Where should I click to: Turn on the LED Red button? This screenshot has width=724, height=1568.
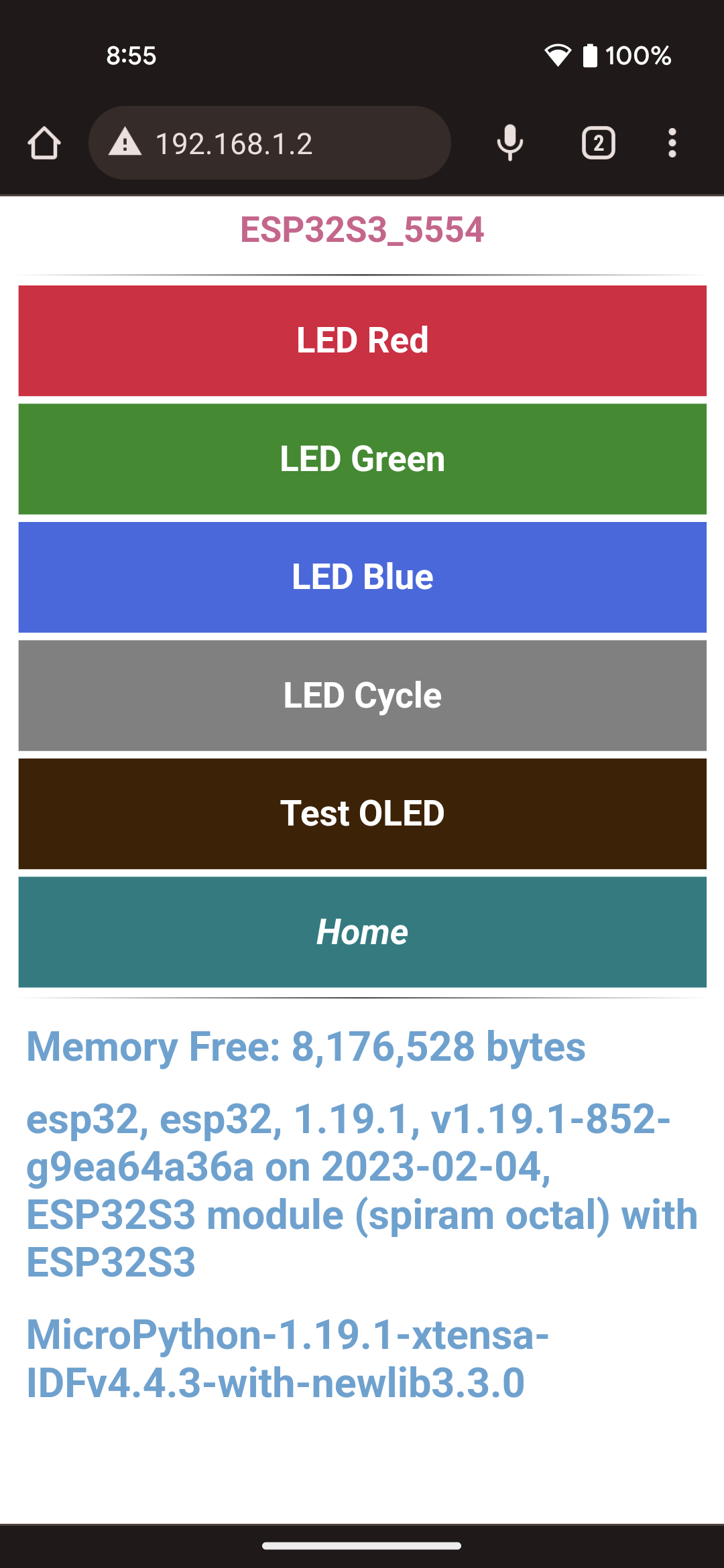[x=363, y=341]
